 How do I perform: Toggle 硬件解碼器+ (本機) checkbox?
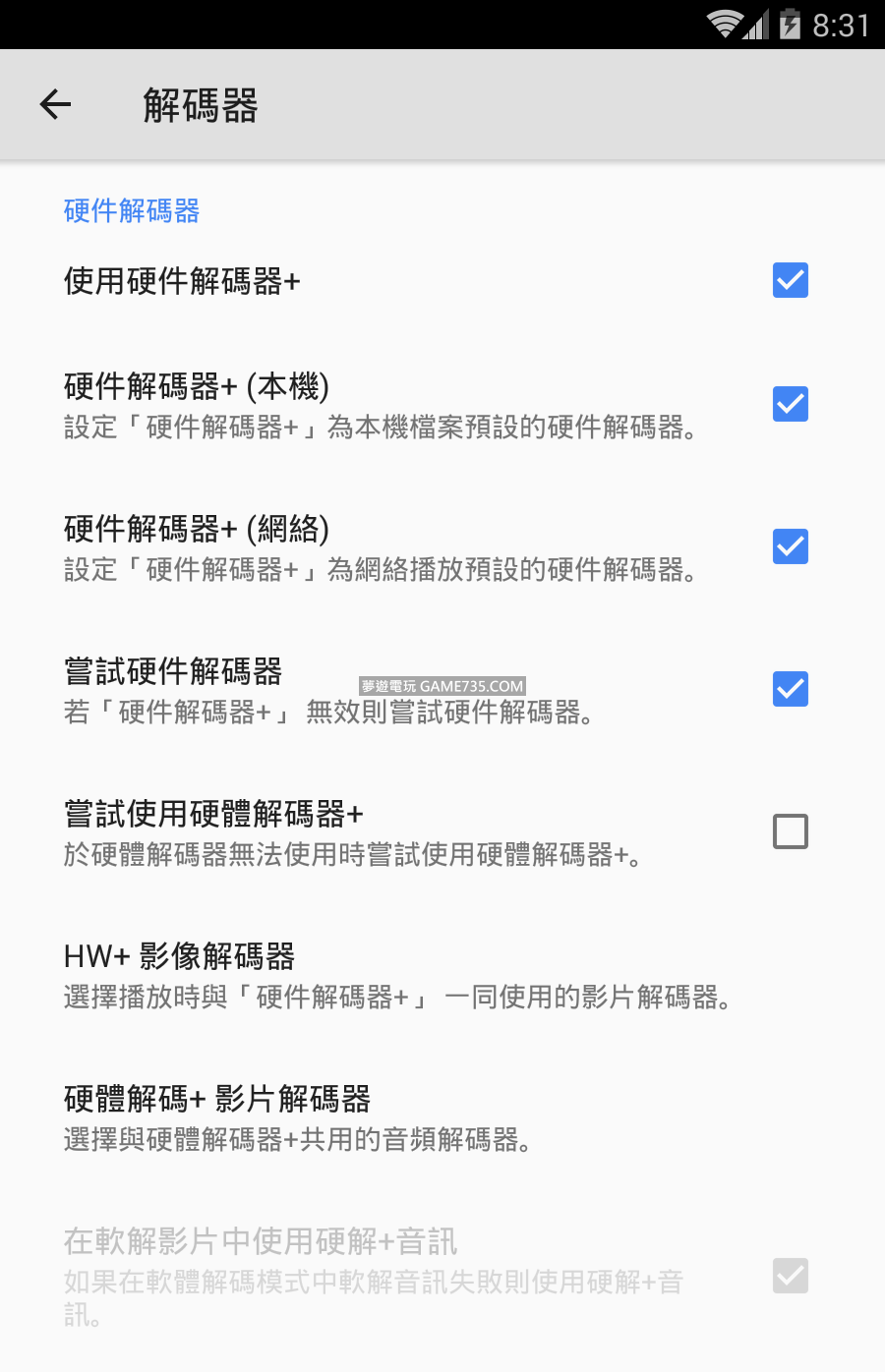(x=790, y=404)
